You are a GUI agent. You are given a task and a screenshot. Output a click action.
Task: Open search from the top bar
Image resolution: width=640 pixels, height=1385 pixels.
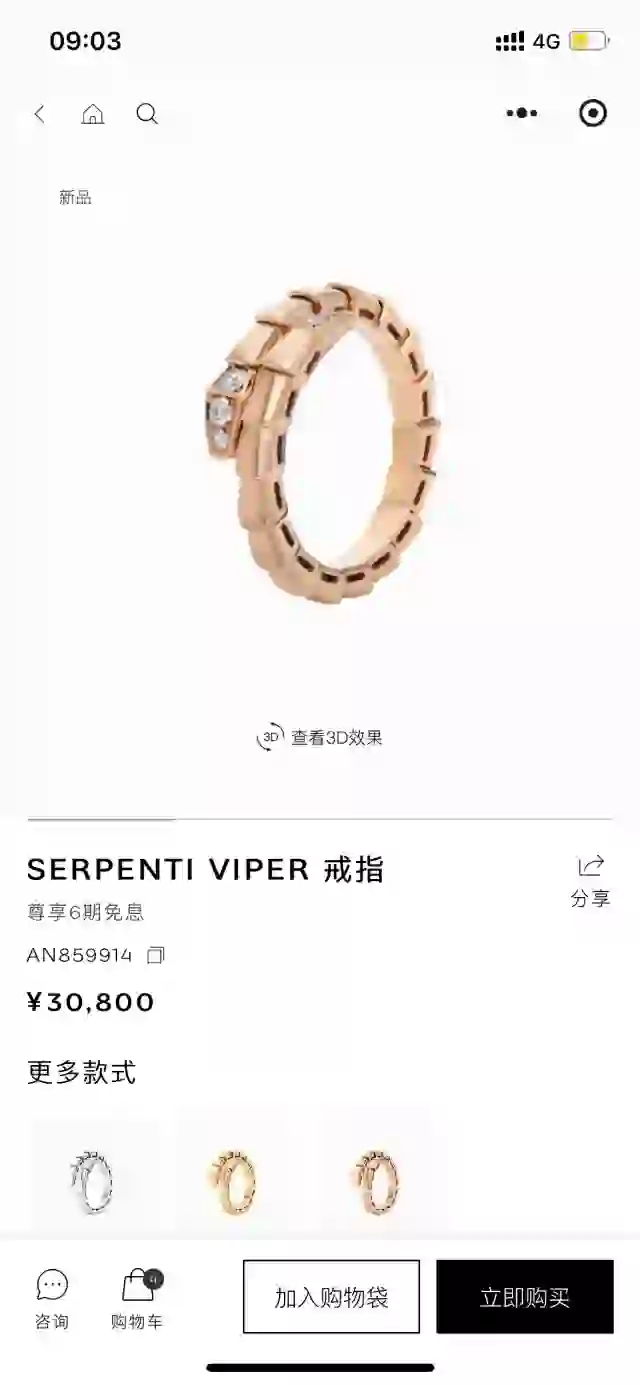point(147,114)
